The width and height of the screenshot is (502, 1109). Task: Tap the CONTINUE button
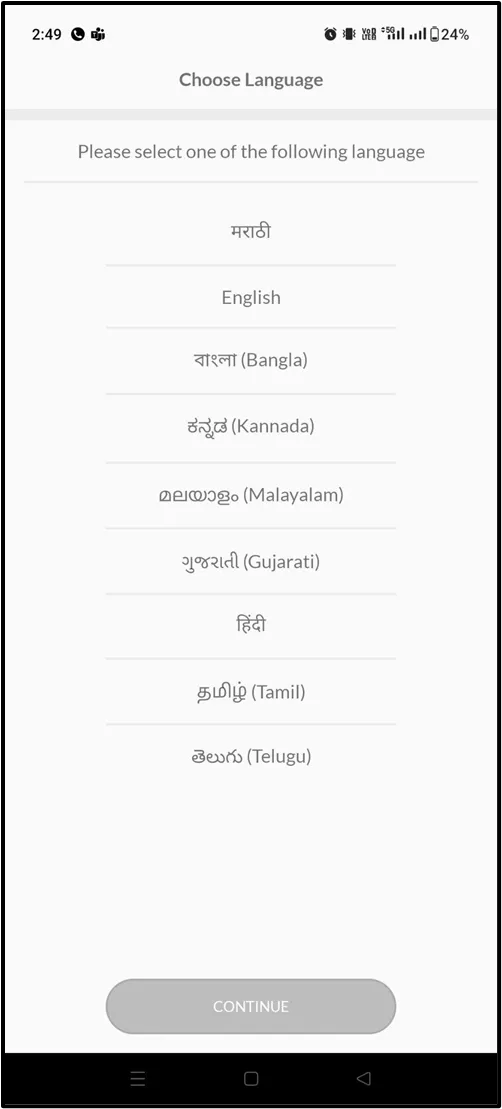tap(251, 1006)
